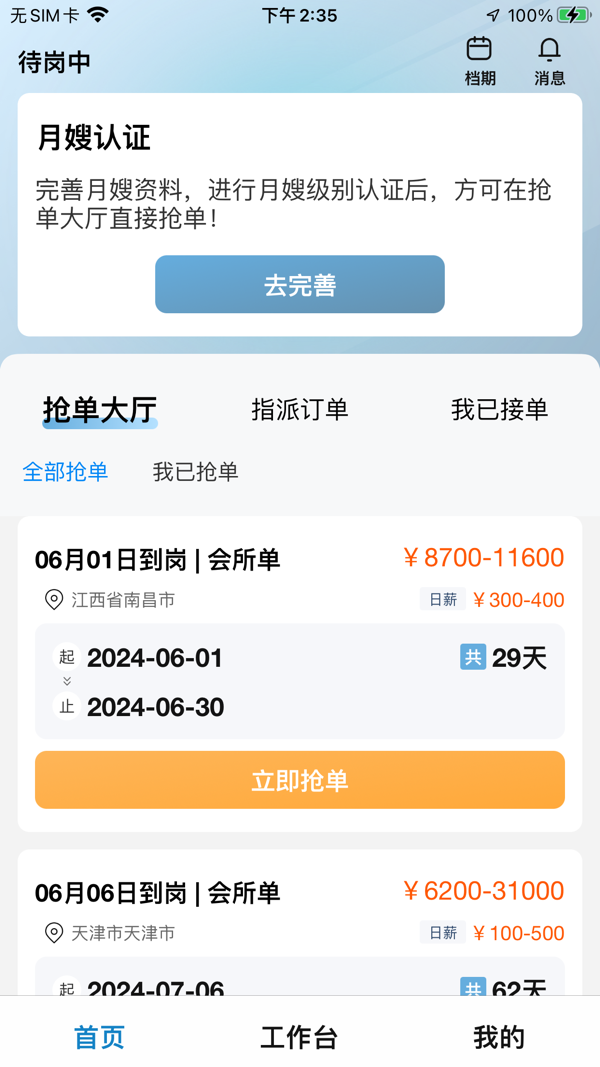Tap 去完善 to complete certification
The height and width of the screenshot is (1067, 600).
[x=300, y=285]
